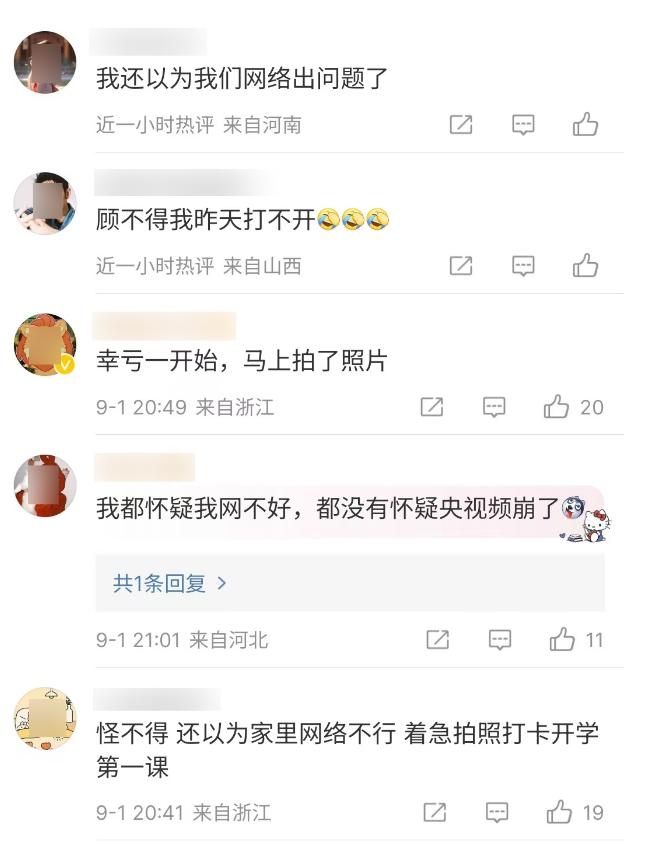Image resolution: width=650 pixels, height=844 pixels.
Task: Reply to the comment from 山西
Action: [523, 266]
